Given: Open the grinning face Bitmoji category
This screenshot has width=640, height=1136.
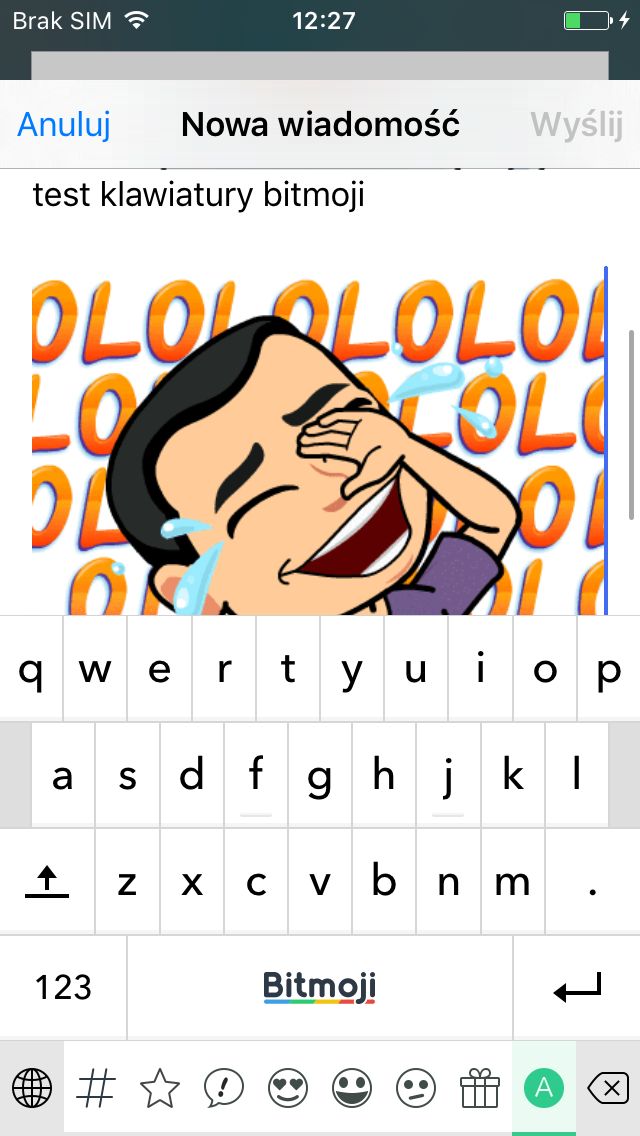Looking at the screenshot, I should pos(352,1087).
